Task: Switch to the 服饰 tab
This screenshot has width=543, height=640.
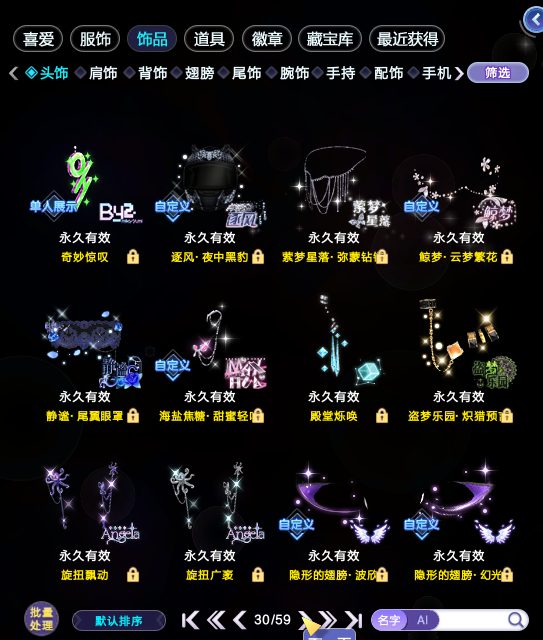Action: (95, 39)
